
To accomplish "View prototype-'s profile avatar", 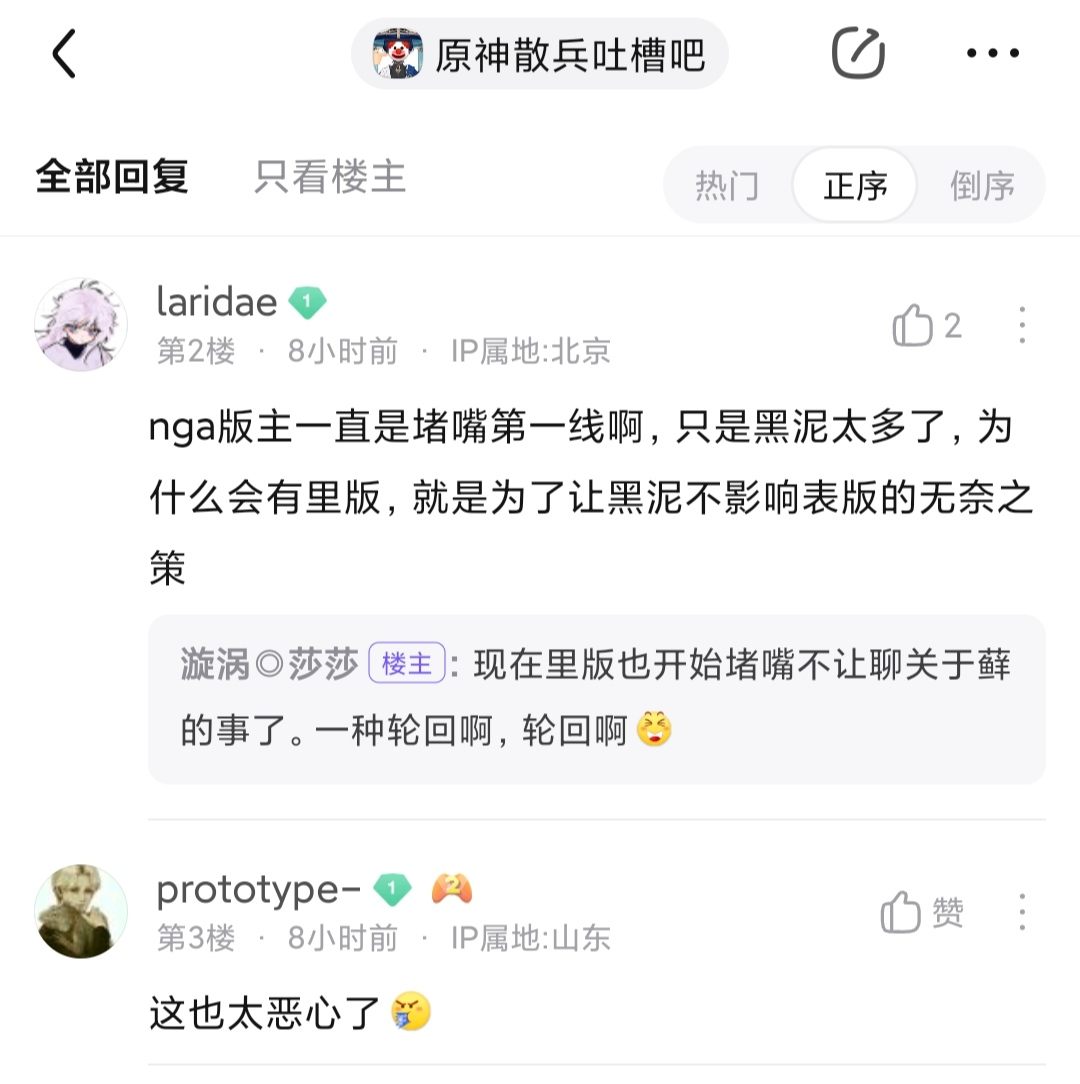I will (x=81, y=911).
